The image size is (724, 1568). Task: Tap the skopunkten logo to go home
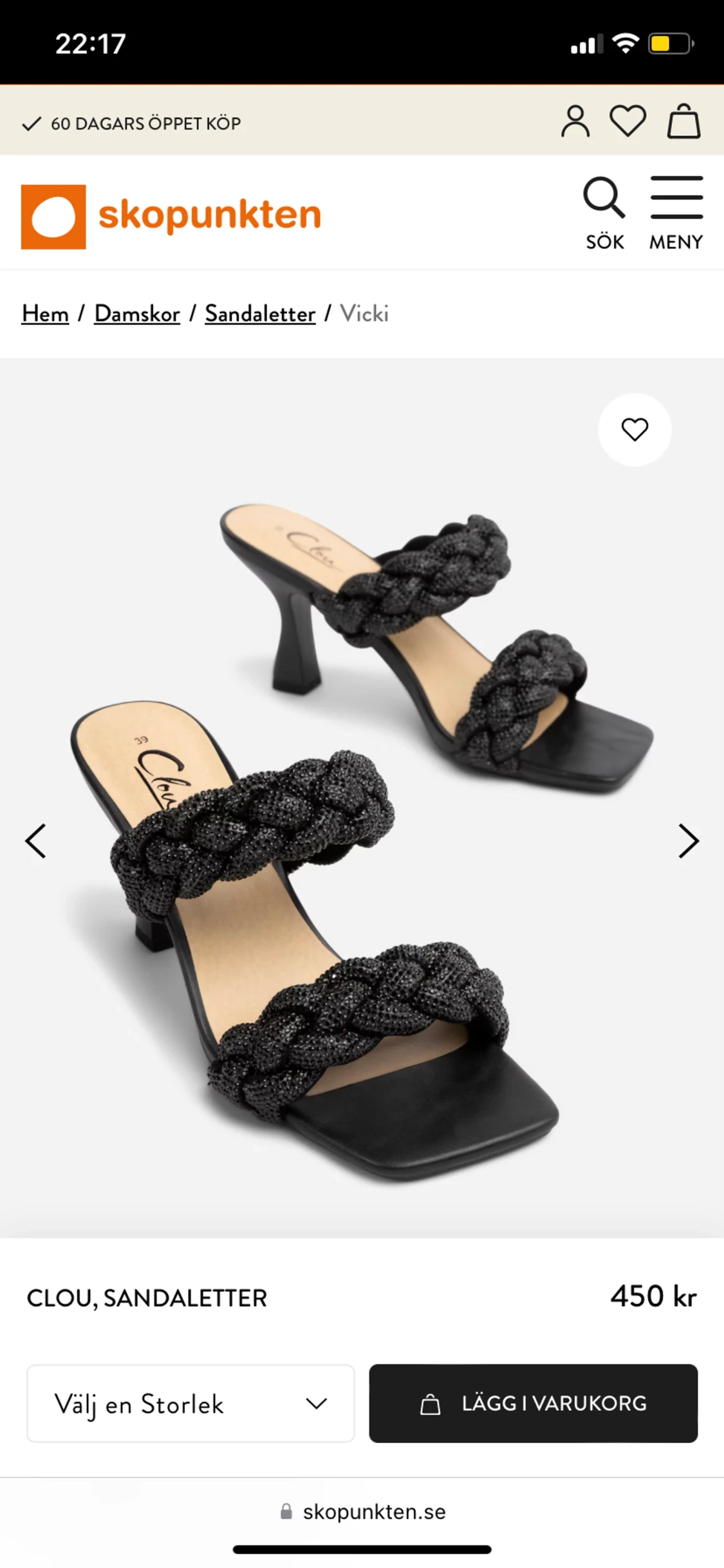tap(171, 216)
